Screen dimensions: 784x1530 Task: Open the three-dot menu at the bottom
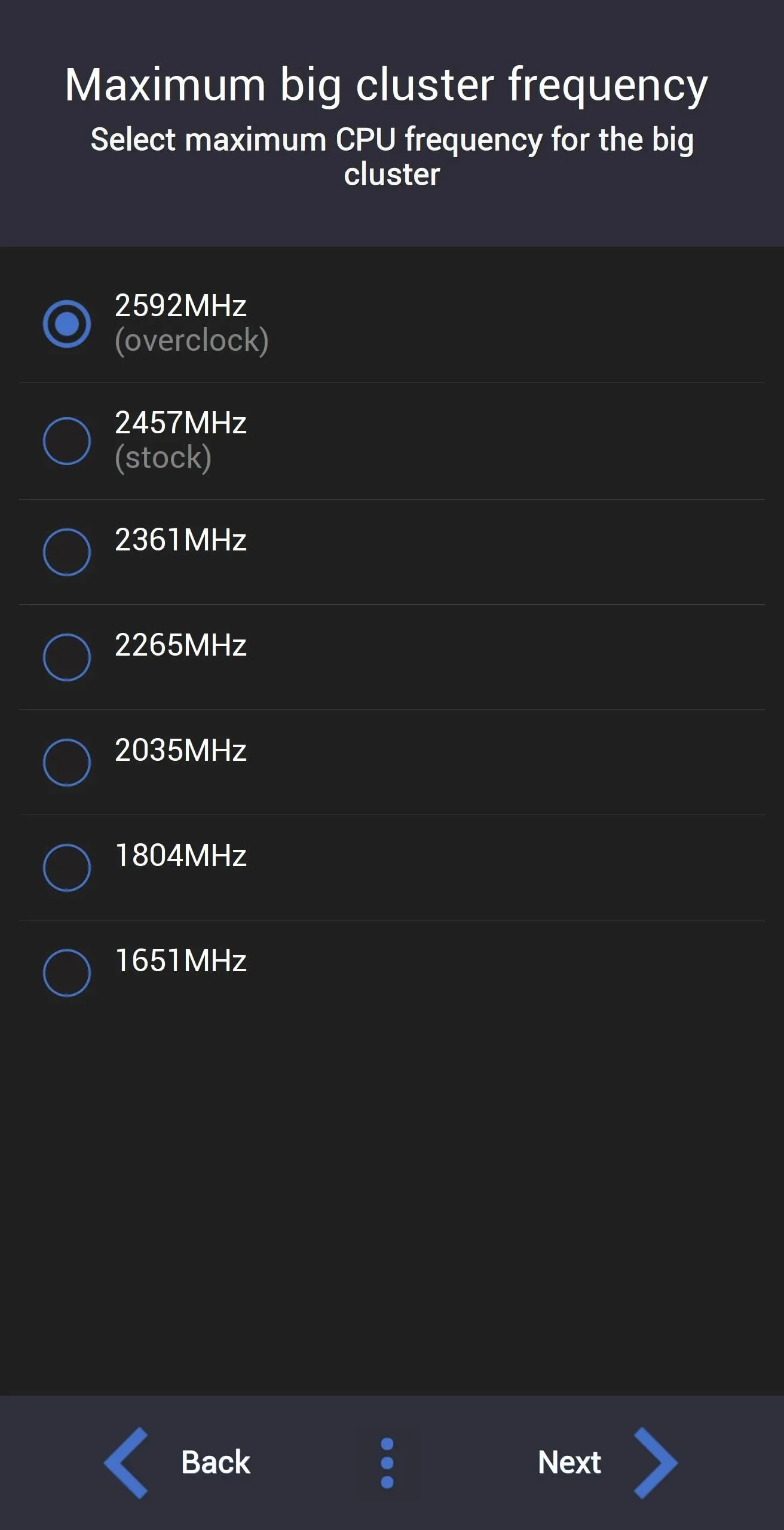pos(387,1463)
